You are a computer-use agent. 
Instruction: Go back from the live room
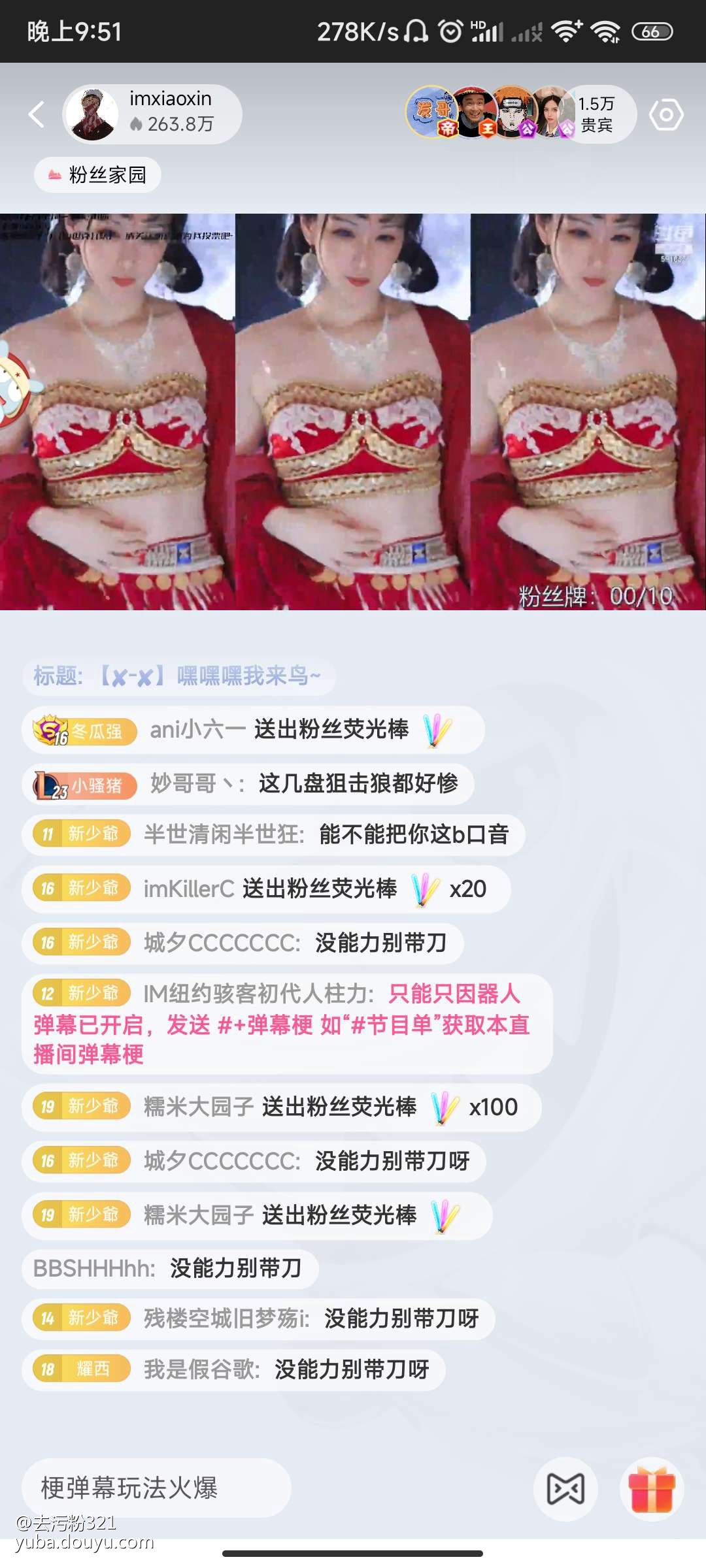pos(37,114)
